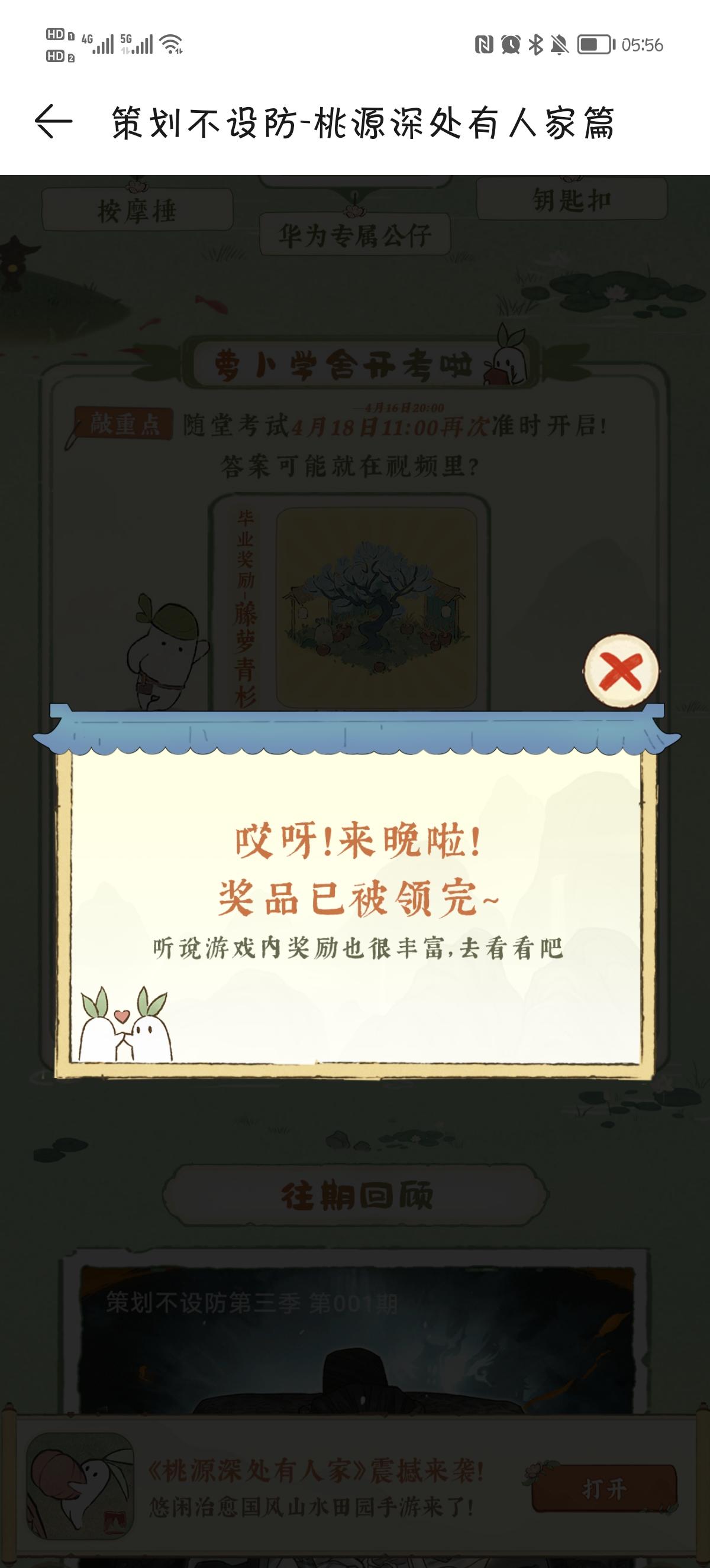The height and width of the screenshot is (1568, 710).
Task: Tap the Bluetooth status bar icon
Action: (535, 44)
